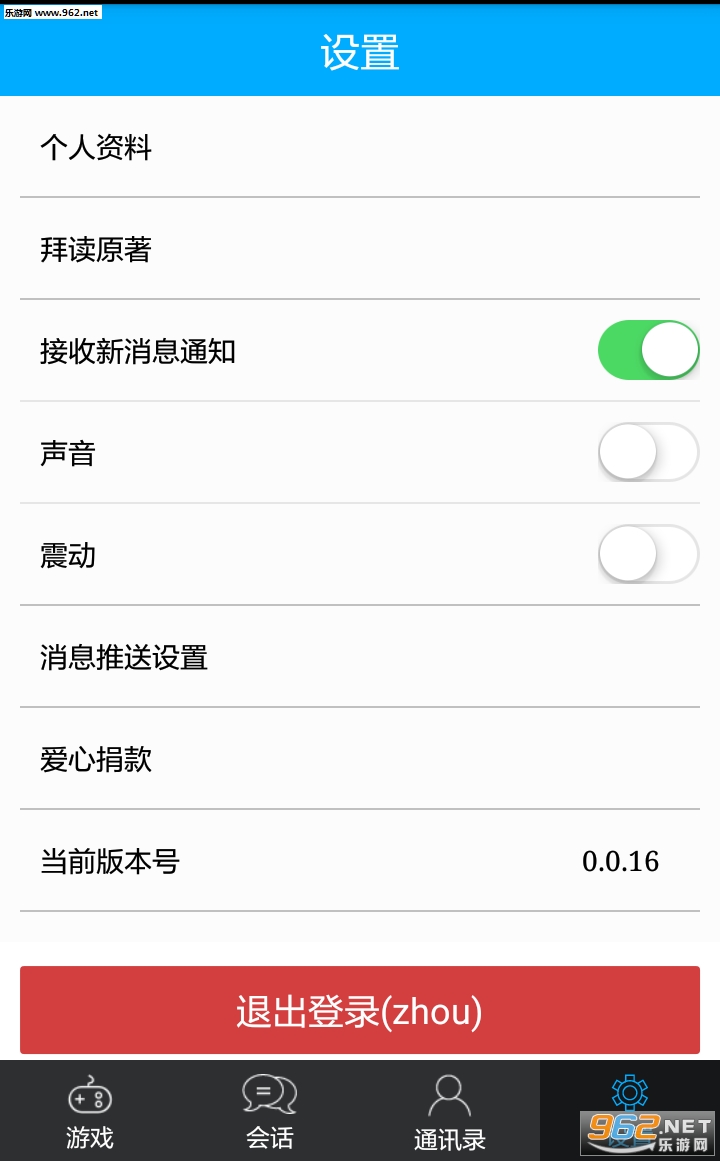Open 消息推送设置

[x=360, y=656]
